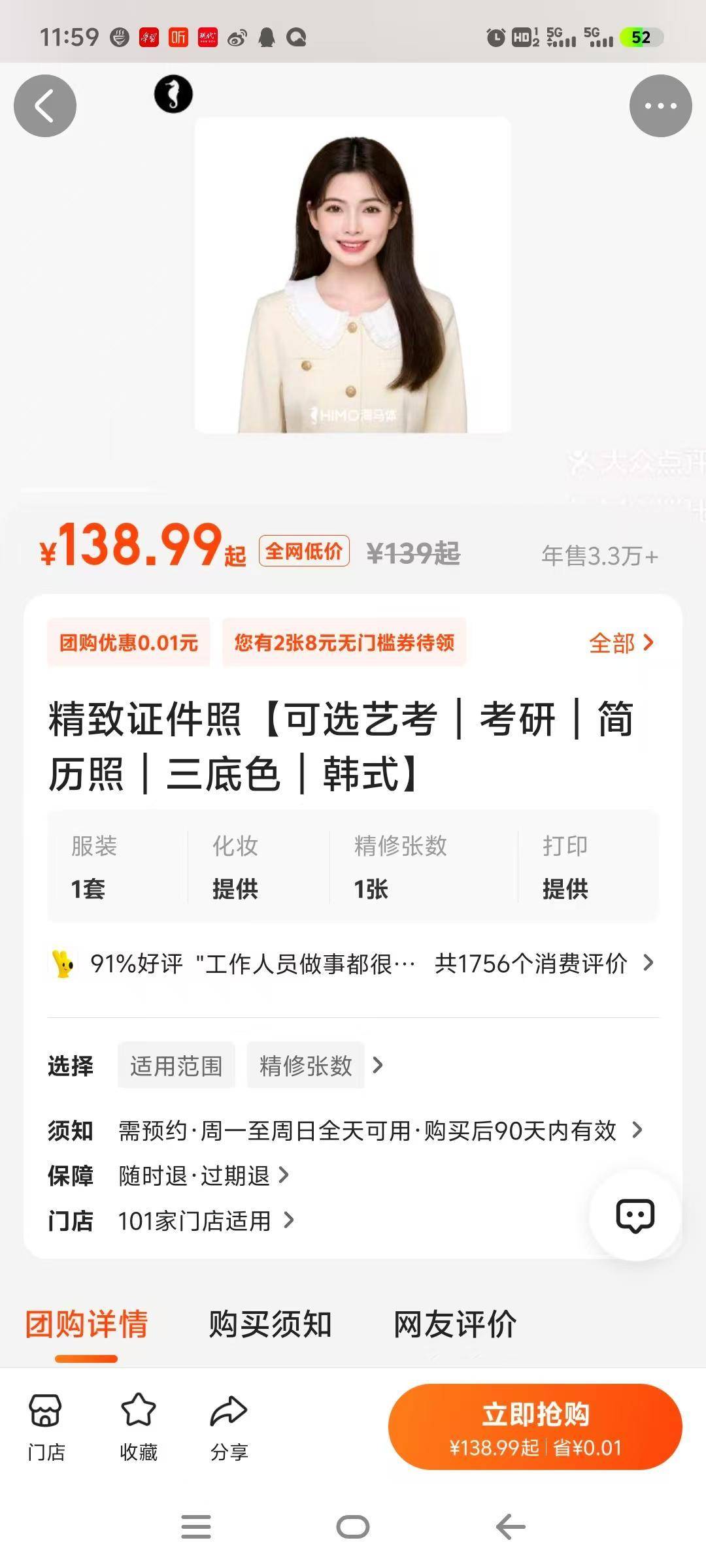The width and height of the screenshot is (706, 1568).
Task: View all discounts via 全部
Action: (x=620, y=644)
